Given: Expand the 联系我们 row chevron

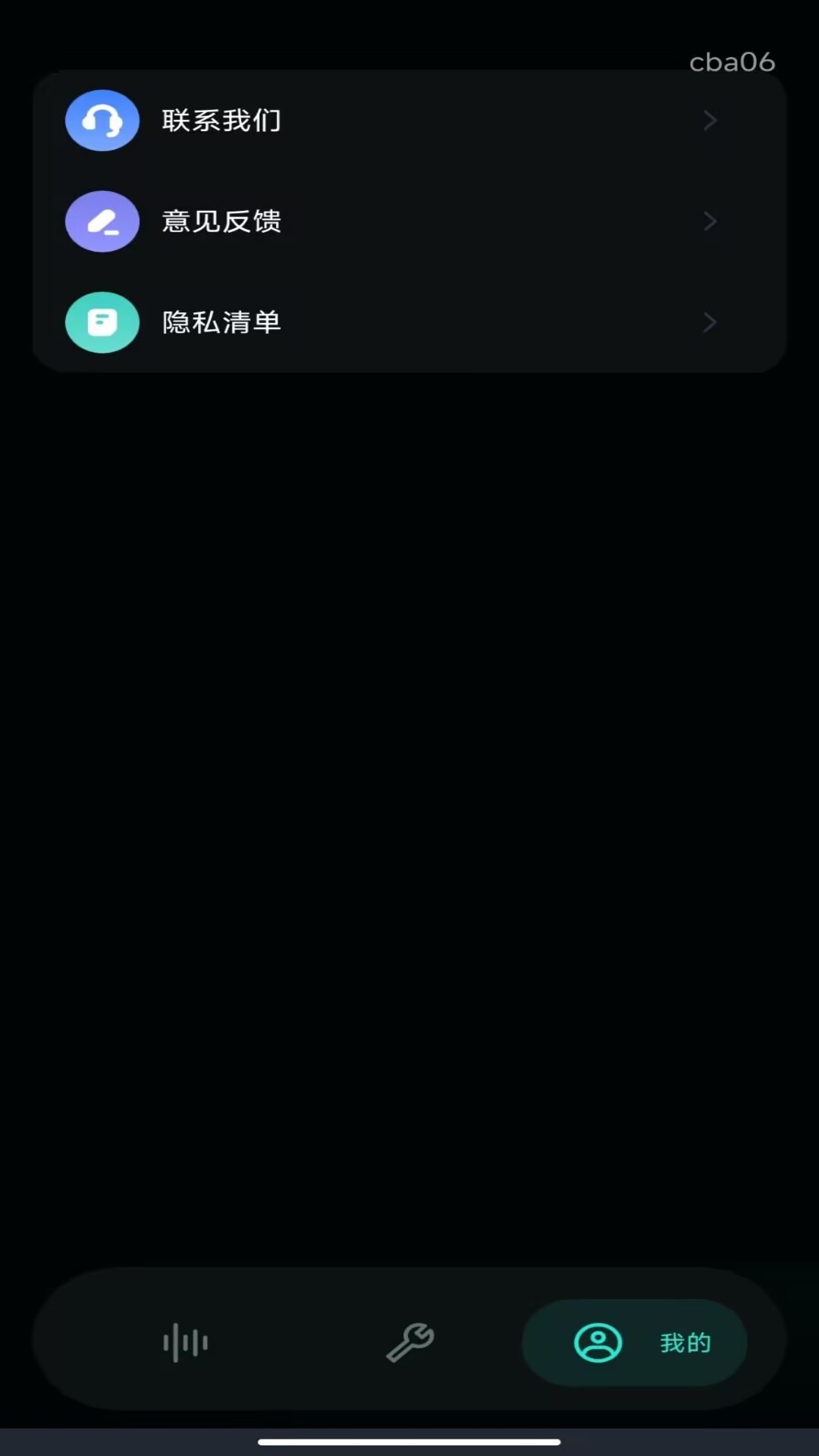Looking at the screenshot, I should [710, 120].
